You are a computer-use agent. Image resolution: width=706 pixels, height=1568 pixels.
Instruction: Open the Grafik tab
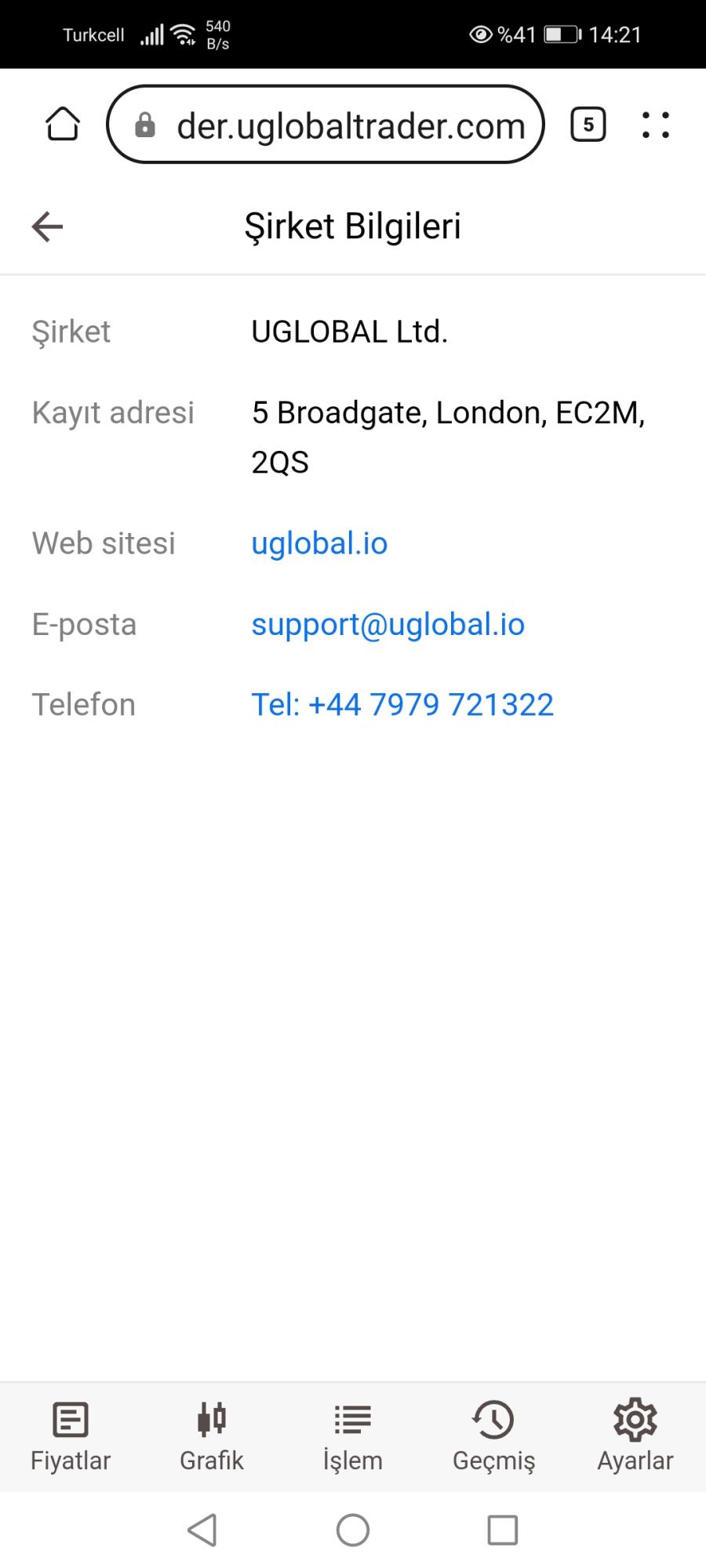point(212,1436)
